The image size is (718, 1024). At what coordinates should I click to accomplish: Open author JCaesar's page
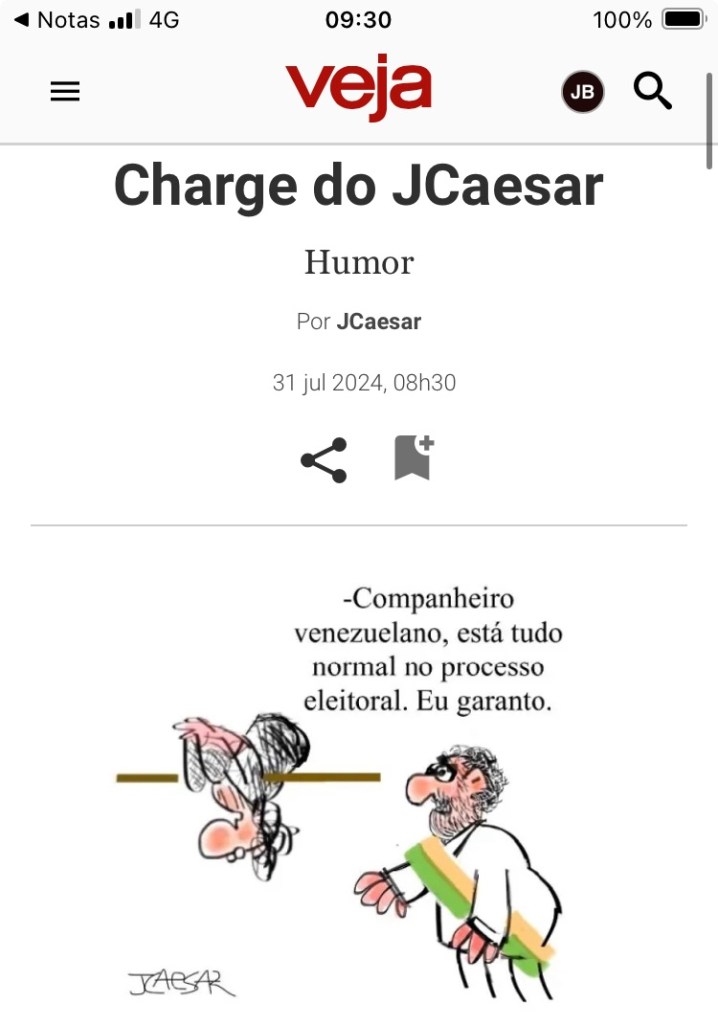coord(379,322)
